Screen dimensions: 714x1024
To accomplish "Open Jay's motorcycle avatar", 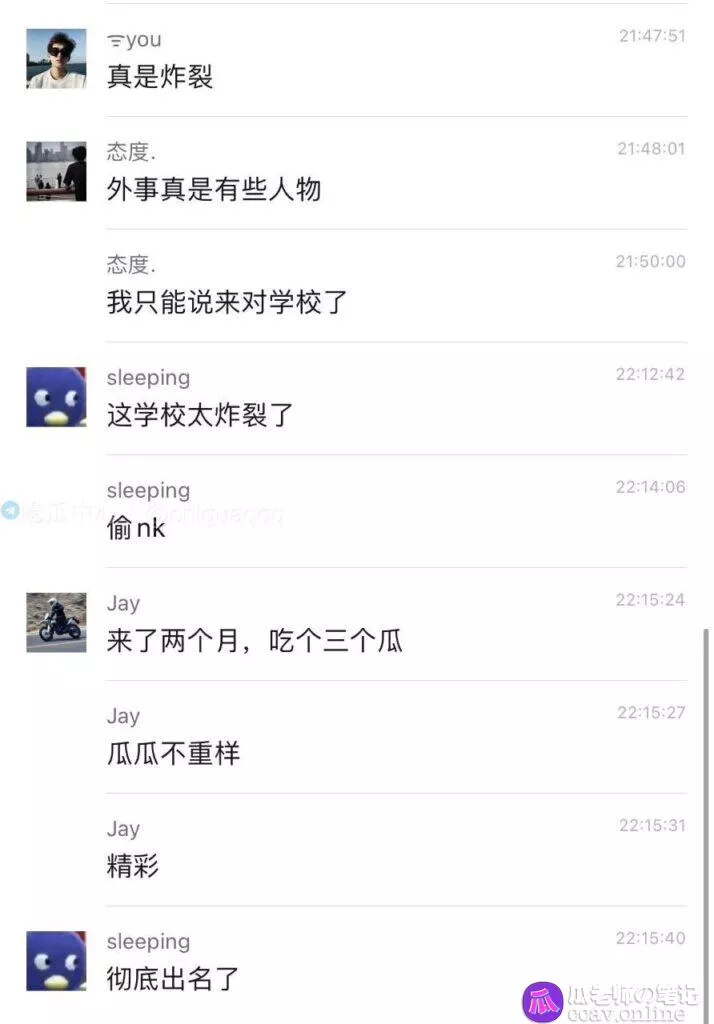I will (x=56, y=622).
